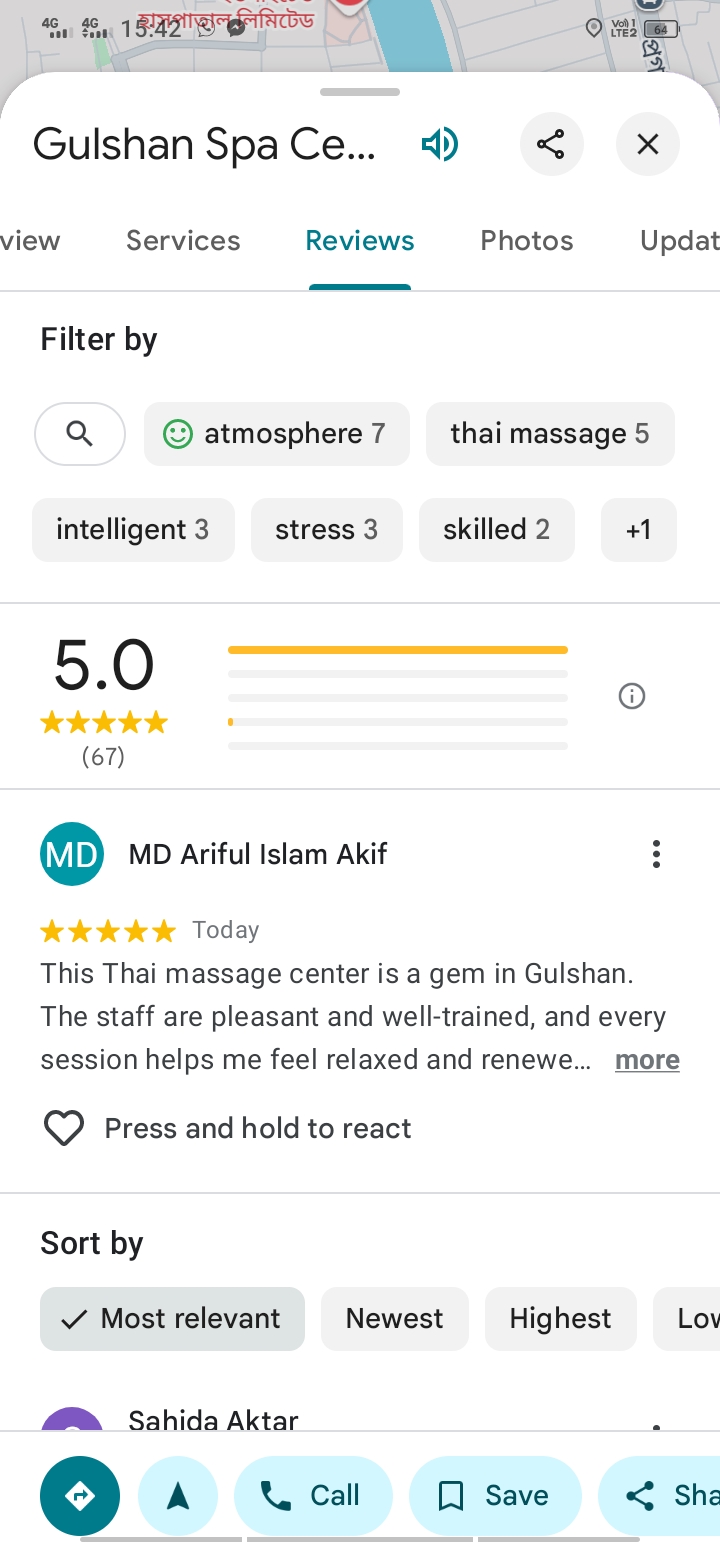Filter reviews by skilled
This screenshot has height=1544, width=720.
[x=496, y=529]
